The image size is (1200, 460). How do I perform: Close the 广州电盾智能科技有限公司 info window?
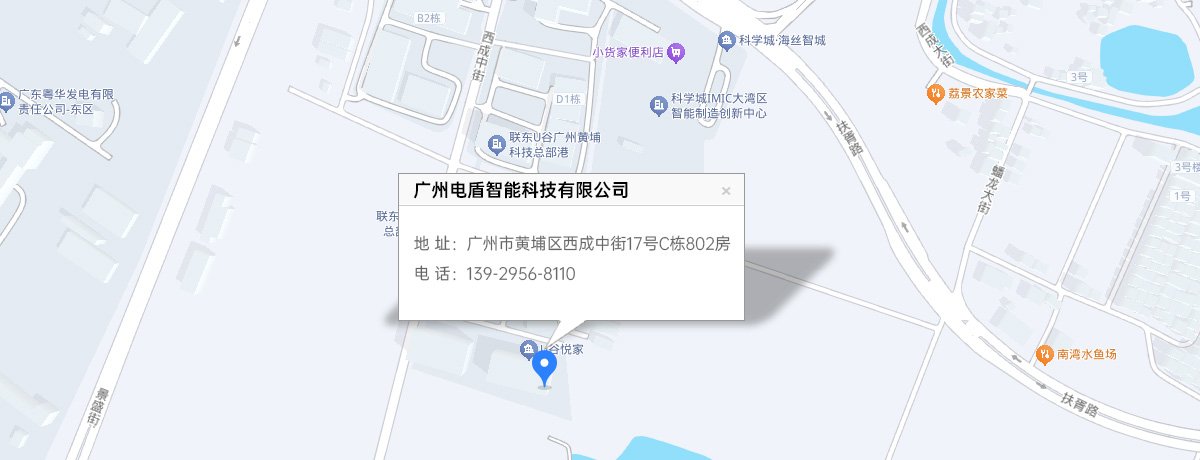[x=726, y=191]
